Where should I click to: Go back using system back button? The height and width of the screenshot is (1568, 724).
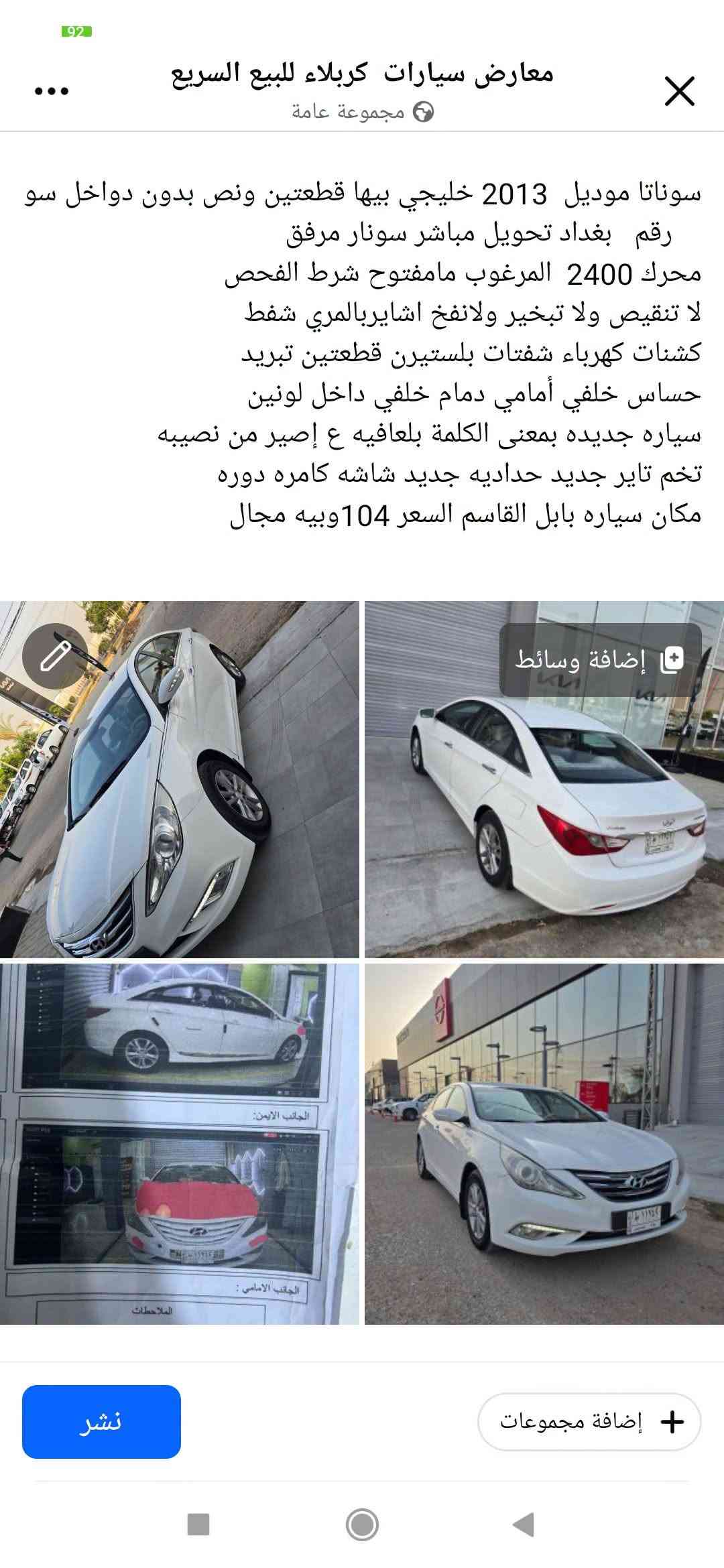524,1524
